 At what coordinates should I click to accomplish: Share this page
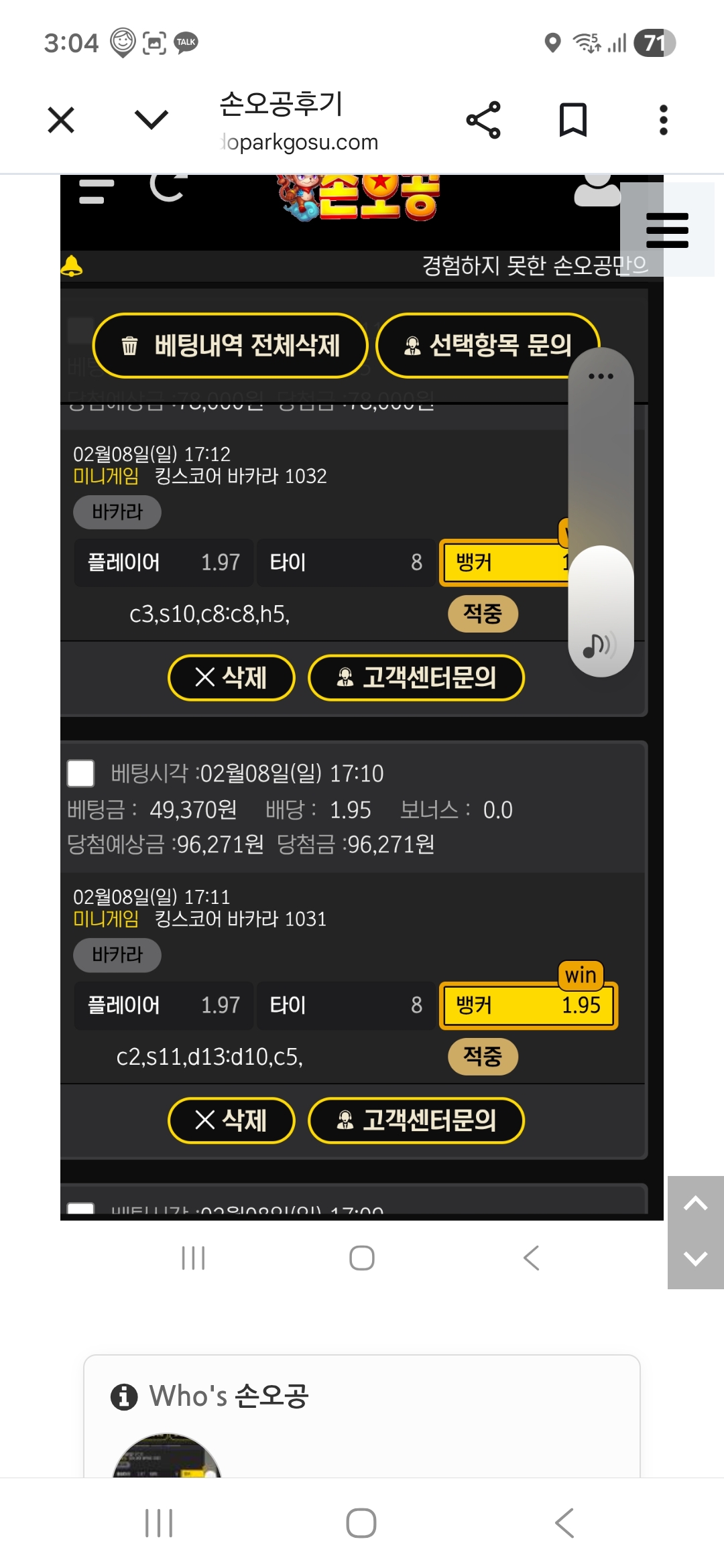click(x=483, y=121)
